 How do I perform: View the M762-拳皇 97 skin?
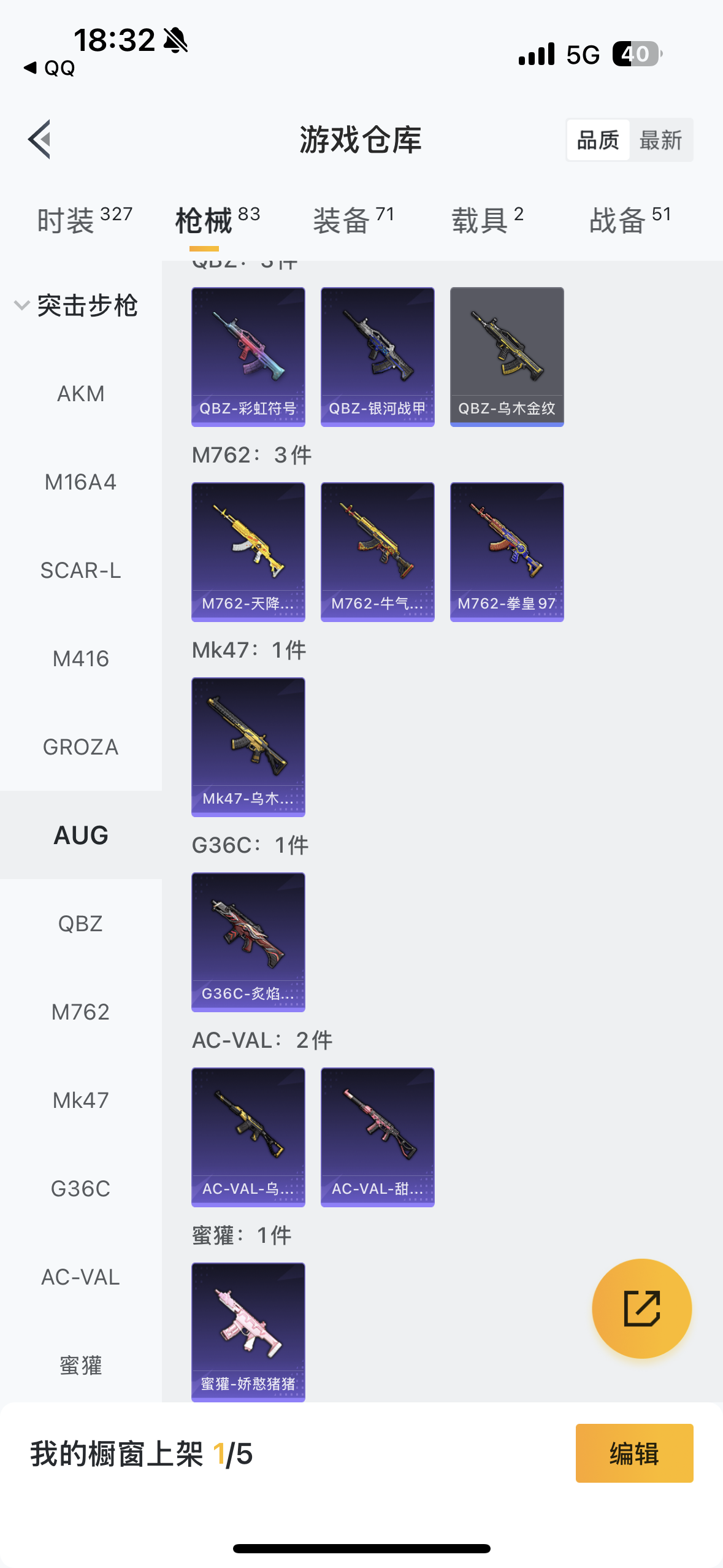click(x=507, y=551)
